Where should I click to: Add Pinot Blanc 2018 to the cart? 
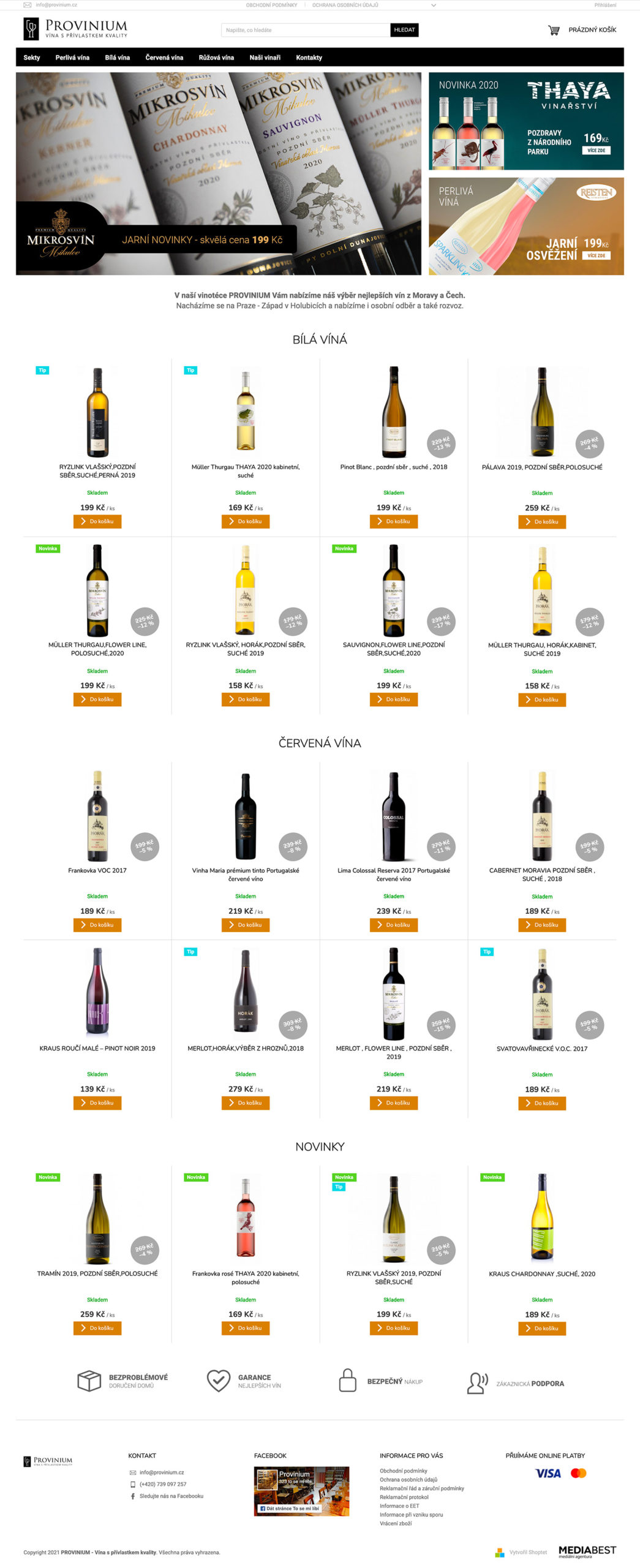(x=393, y=521)
